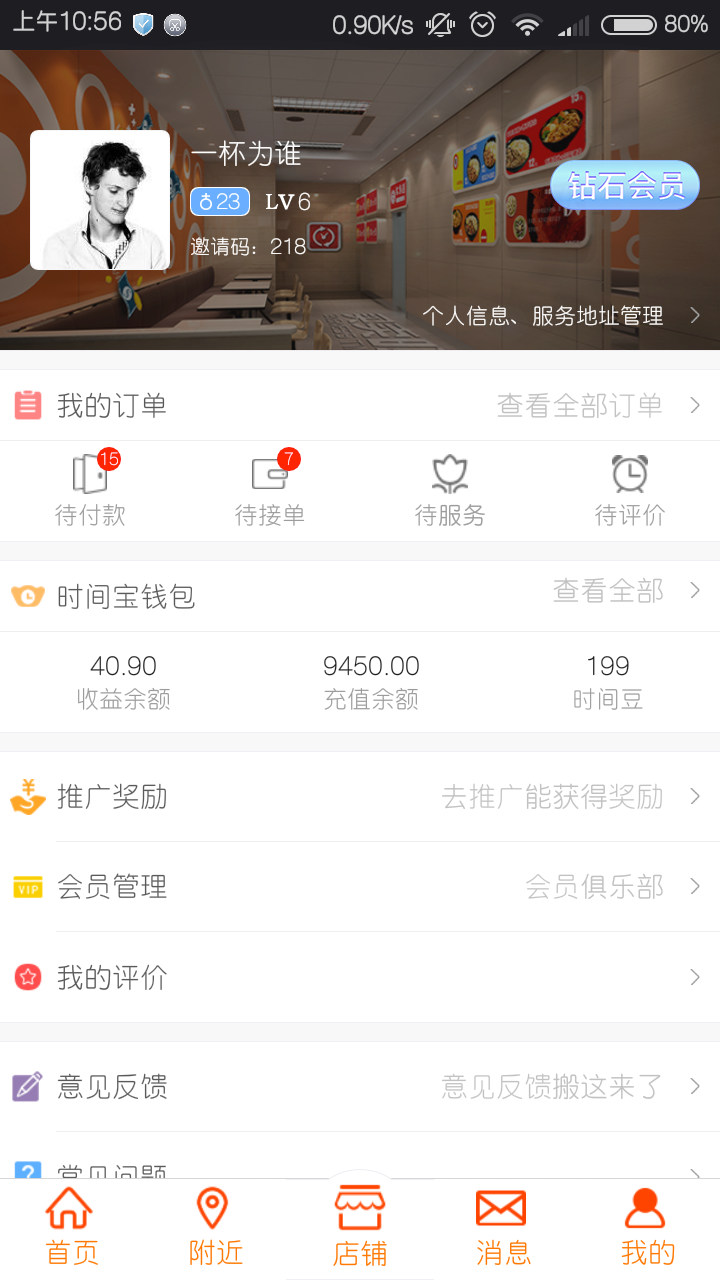Switch to the 首页 tab

coord(72,1227)
